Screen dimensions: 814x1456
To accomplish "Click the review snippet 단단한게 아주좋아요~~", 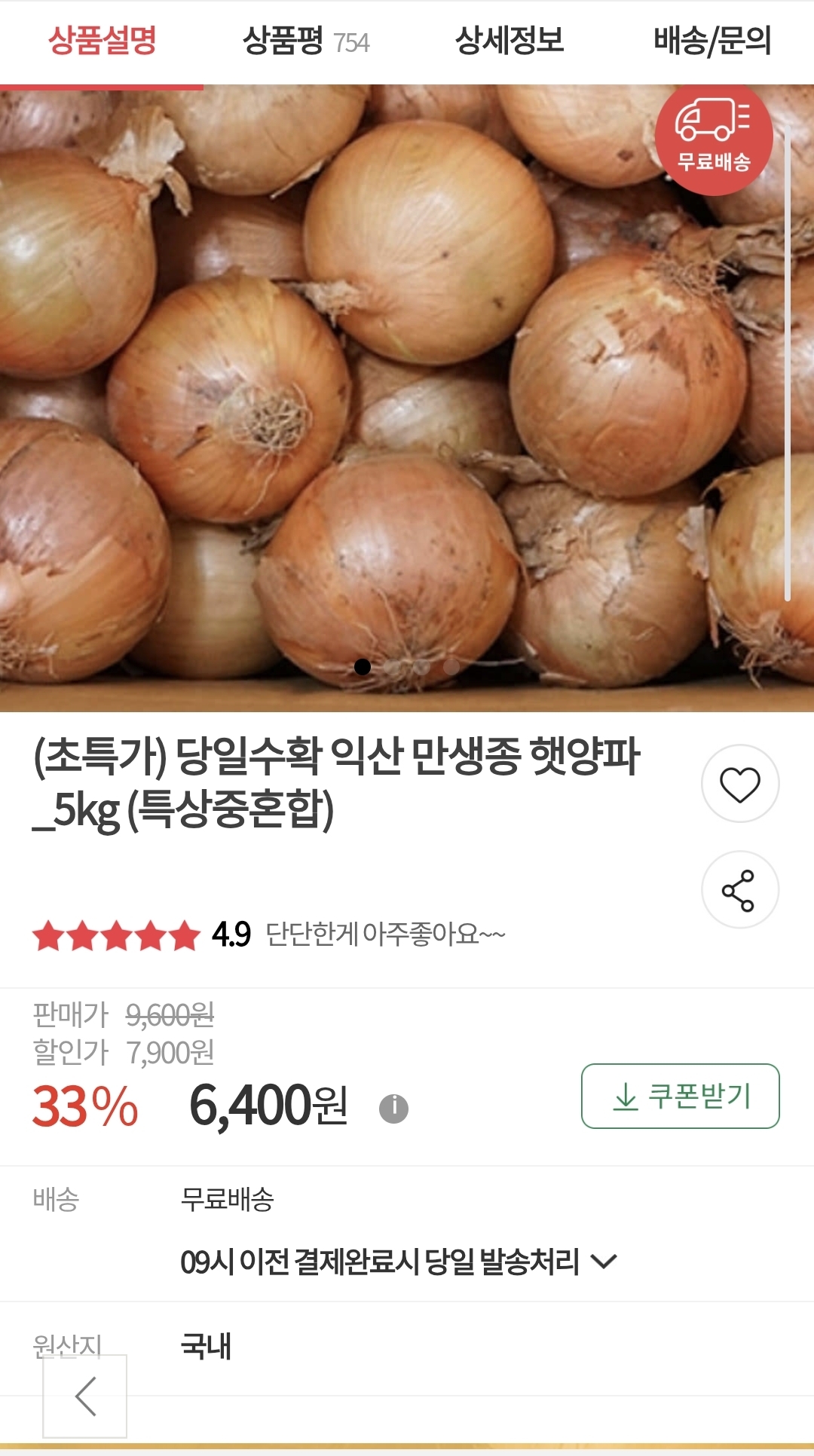I will pyautogui.click(x=383, y=935).
